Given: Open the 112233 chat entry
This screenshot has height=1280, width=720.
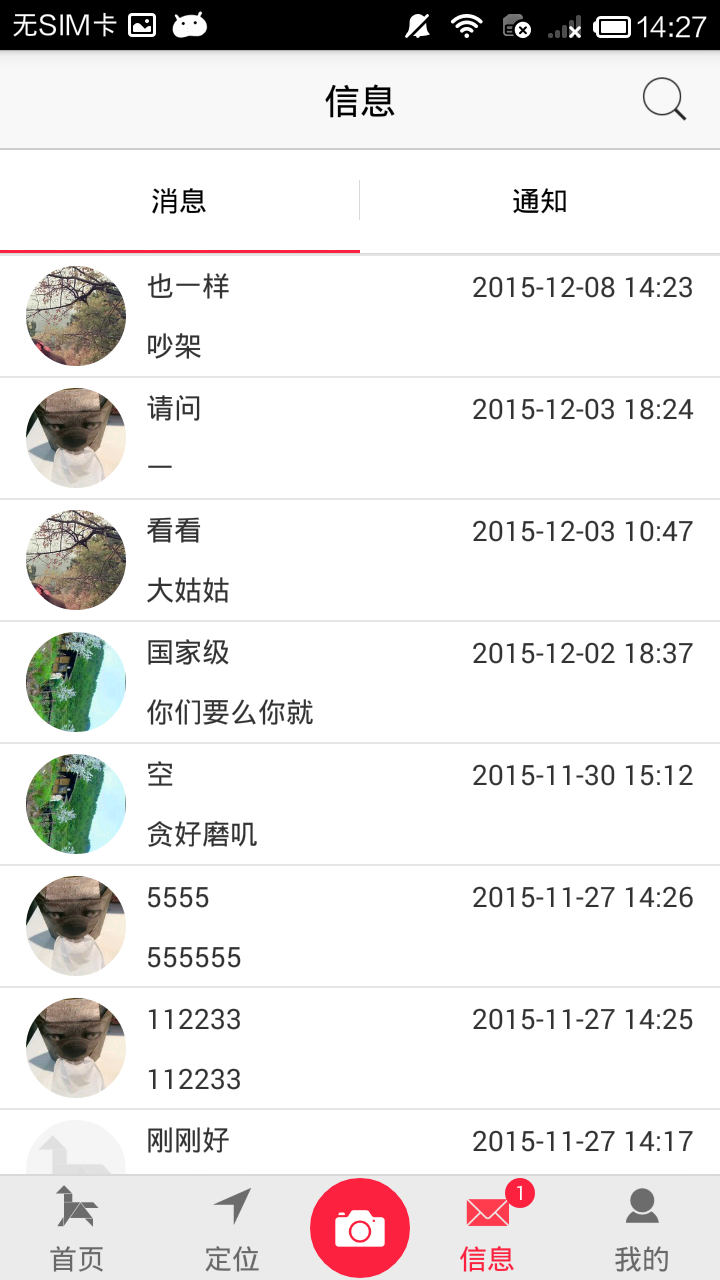Looking at the screenshot, I should pyautogui.click(x=360, y=1047).
